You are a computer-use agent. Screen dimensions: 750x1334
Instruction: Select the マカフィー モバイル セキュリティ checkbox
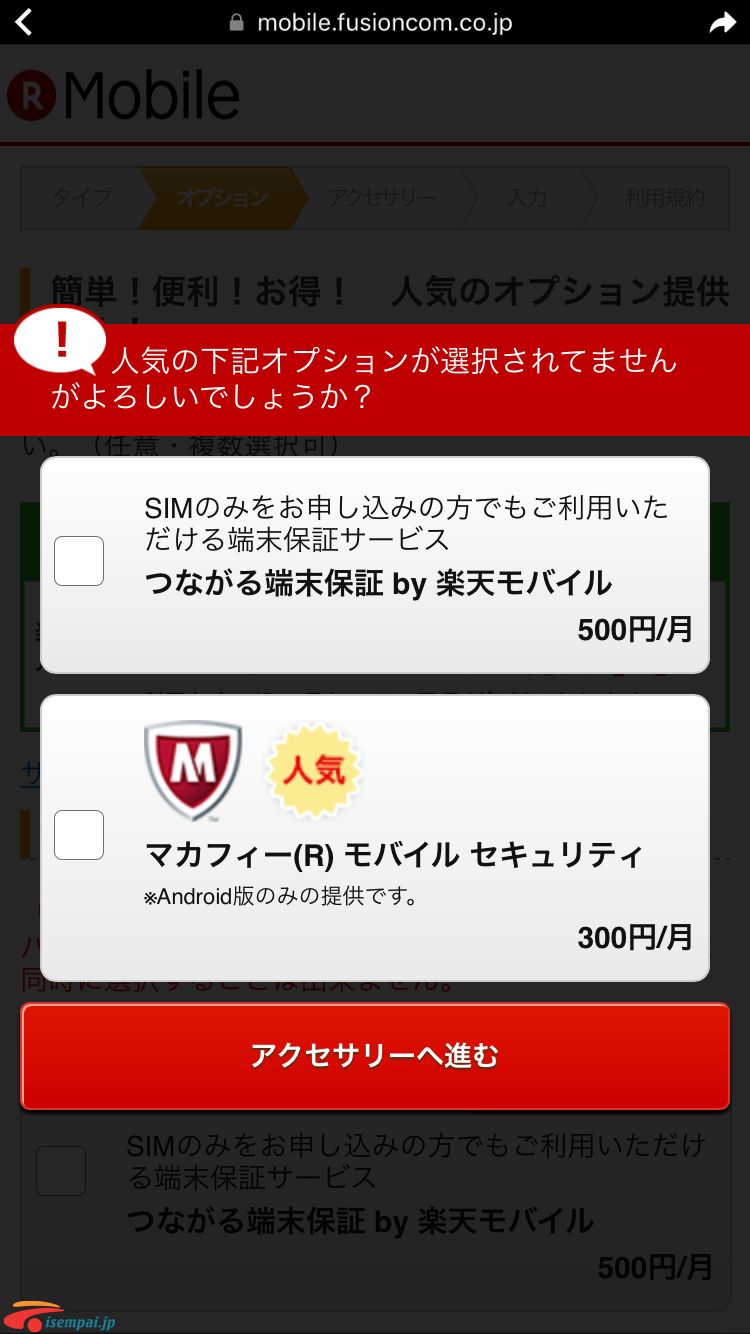click(x=79, y=835)
